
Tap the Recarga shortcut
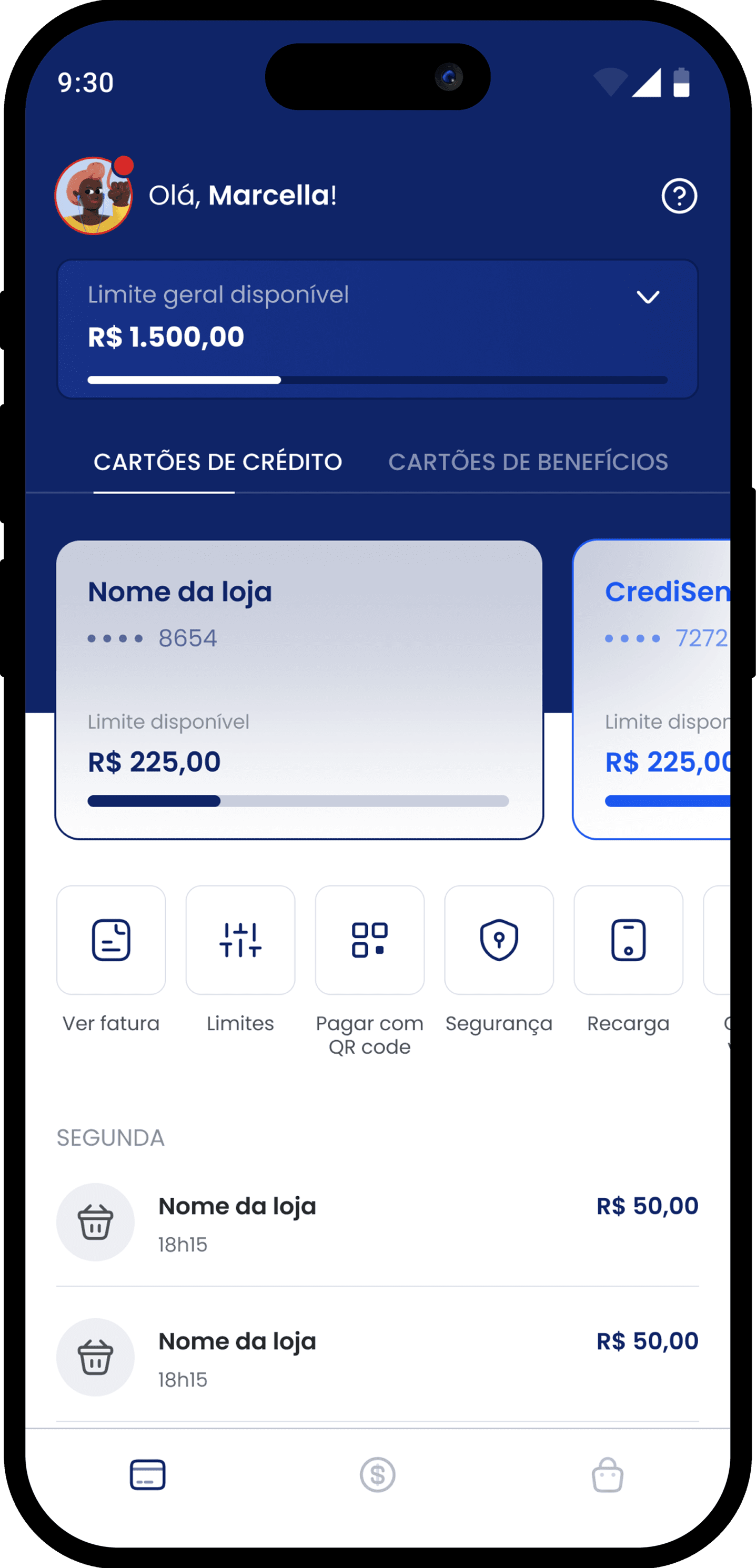click(628, 940)
